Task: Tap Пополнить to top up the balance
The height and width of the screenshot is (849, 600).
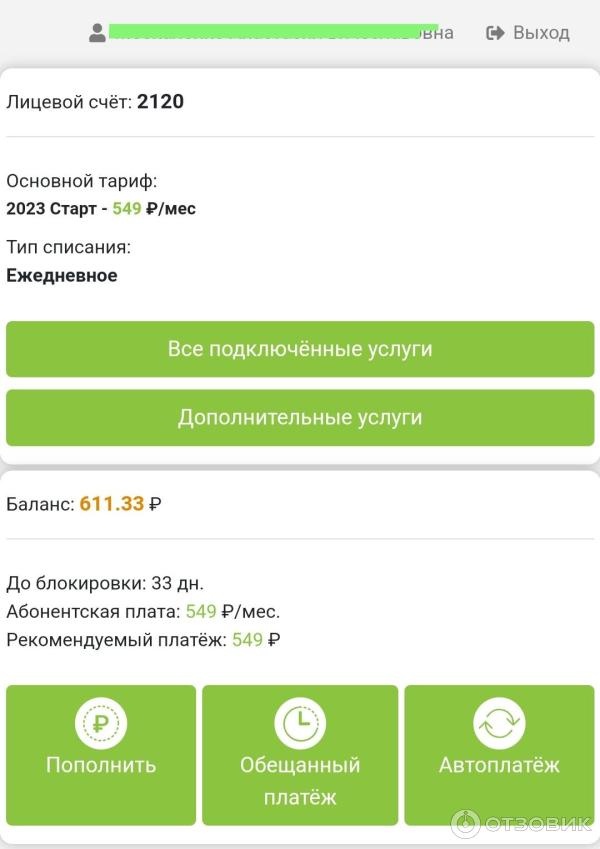Action: point(101,755)
